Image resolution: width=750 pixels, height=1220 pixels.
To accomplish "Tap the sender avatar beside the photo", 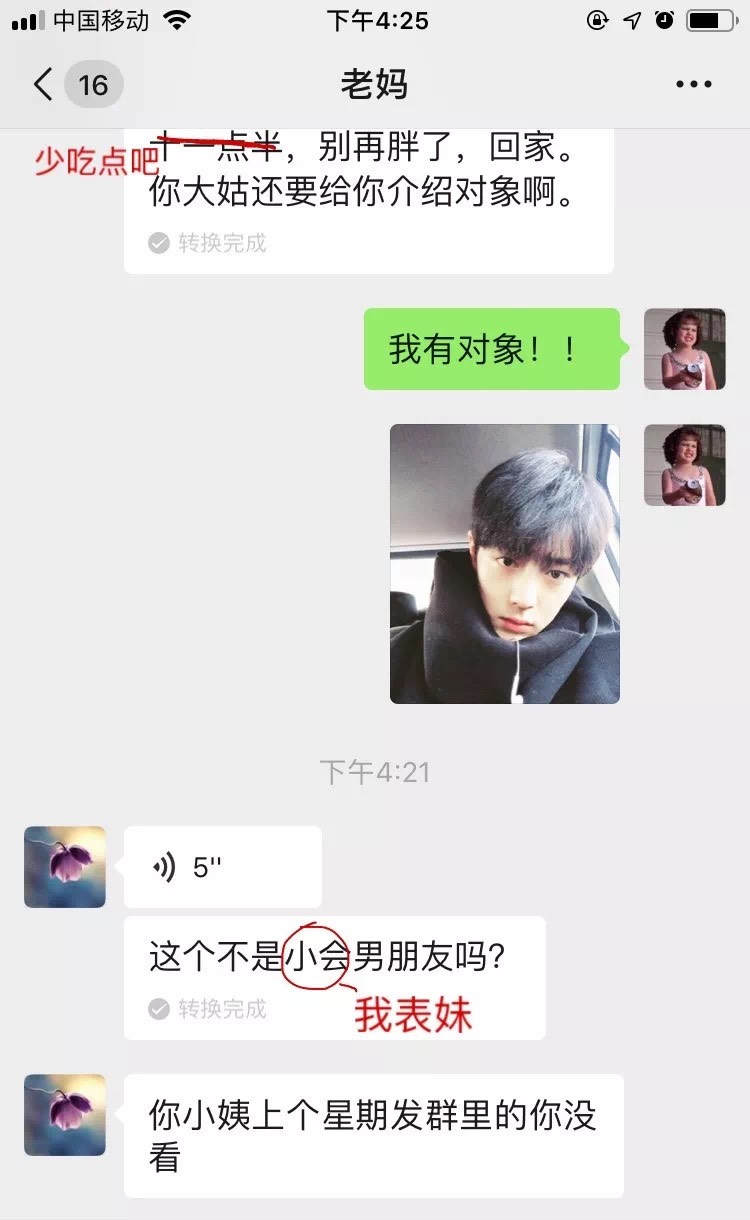I will pyautogui.click(x=684, y=465).
